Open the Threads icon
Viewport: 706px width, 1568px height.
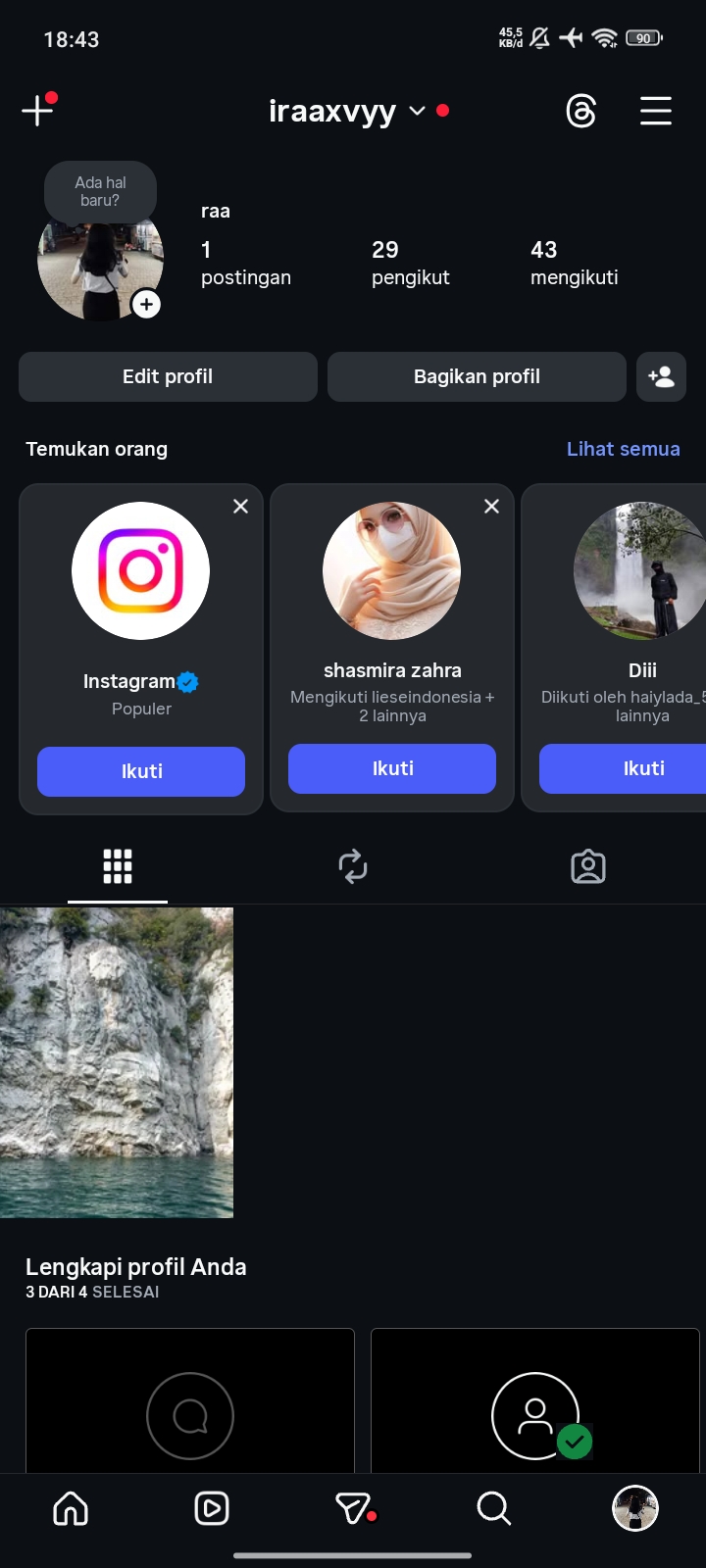click(x=581, y=111)
